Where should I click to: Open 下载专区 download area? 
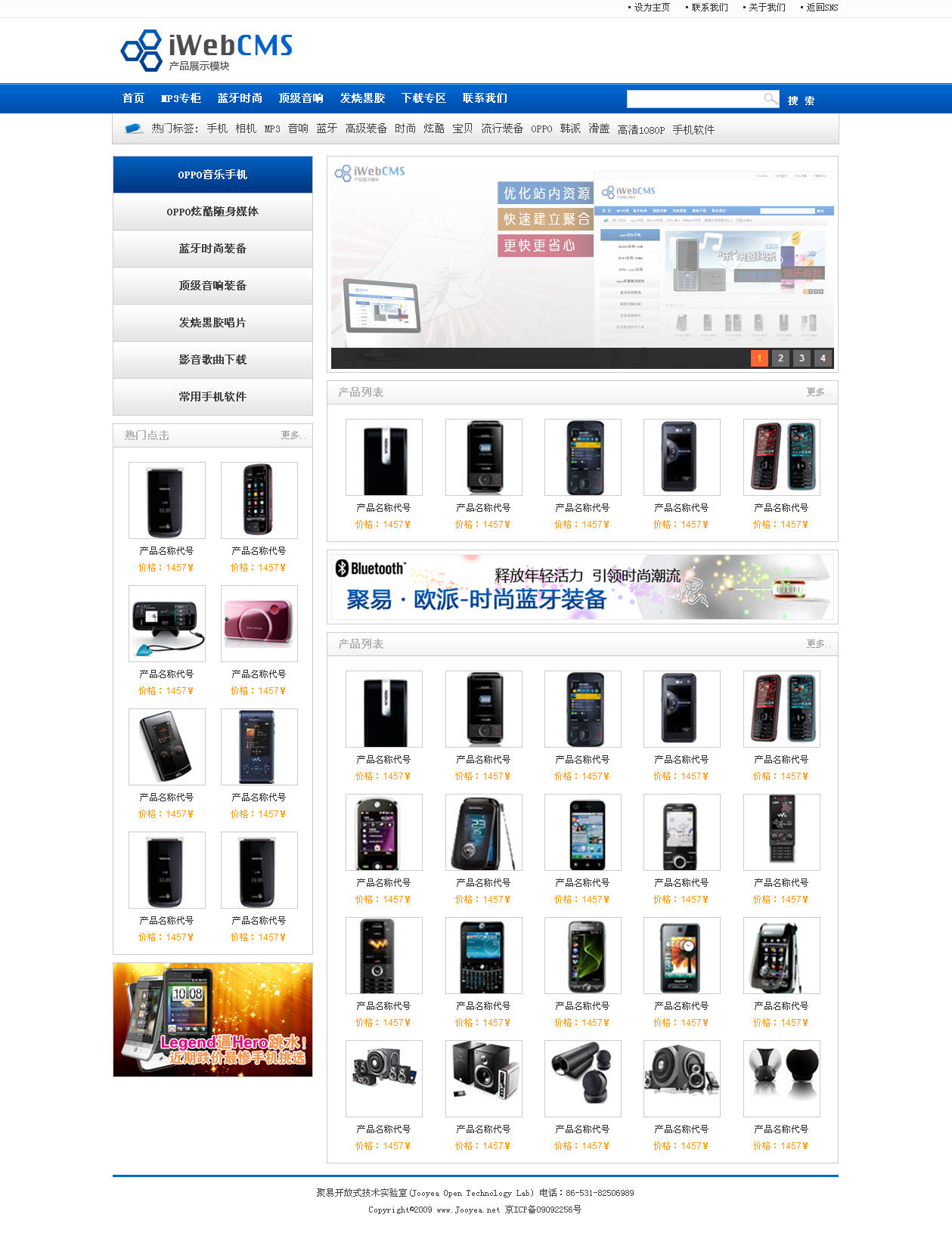[423, 98]
